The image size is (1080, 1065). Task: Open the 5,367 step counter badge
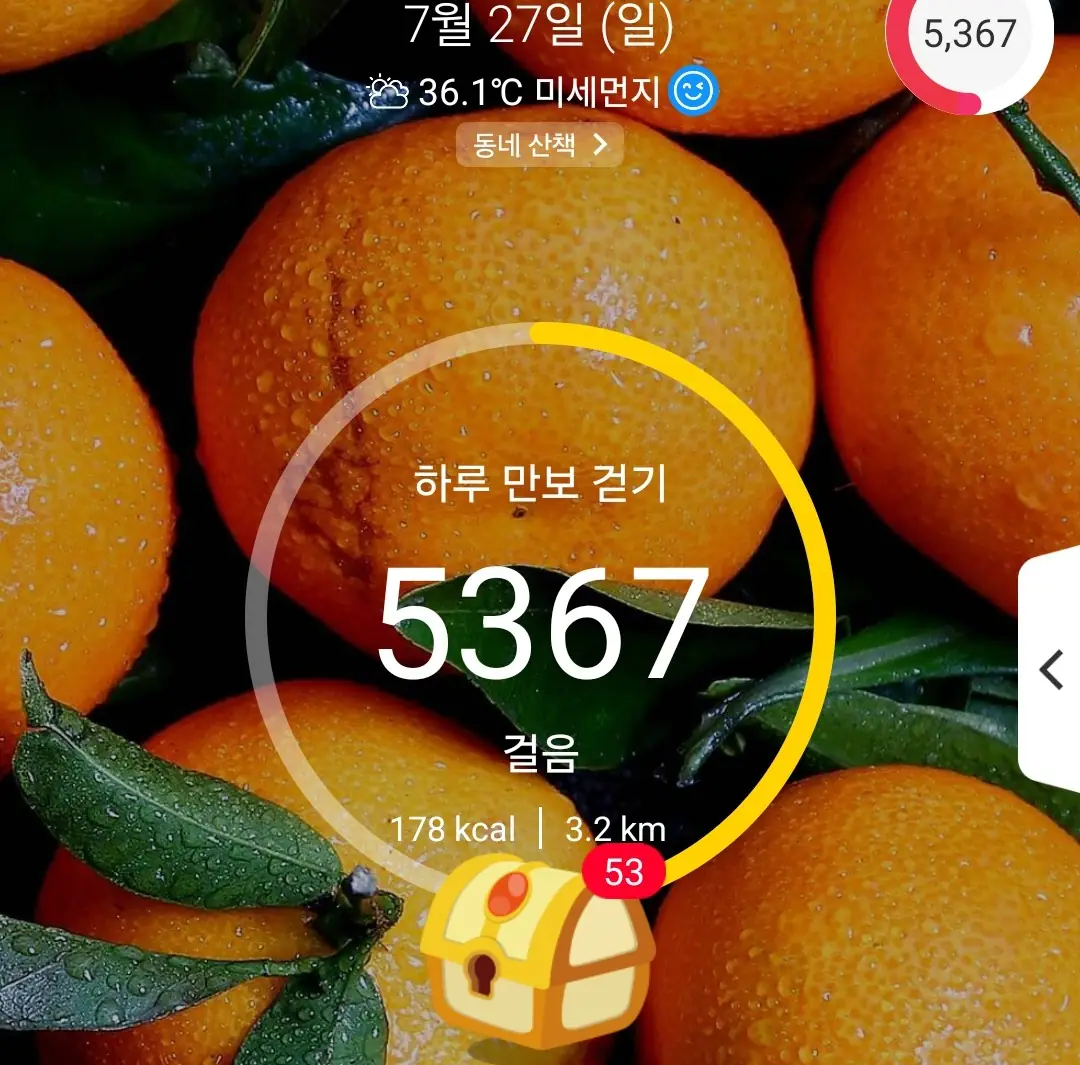pos(969,36)
